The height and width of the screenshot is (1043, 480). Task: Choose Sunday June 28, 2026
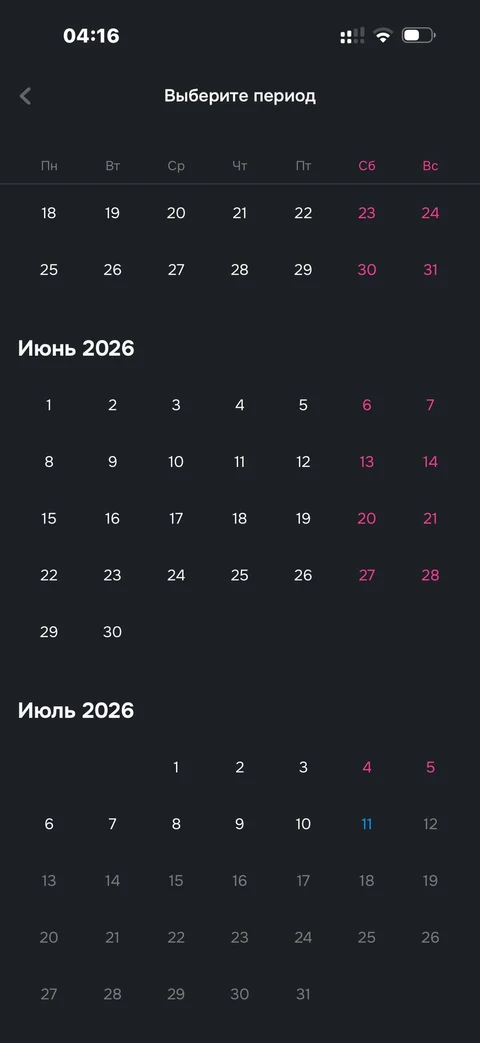click(430, 575)
